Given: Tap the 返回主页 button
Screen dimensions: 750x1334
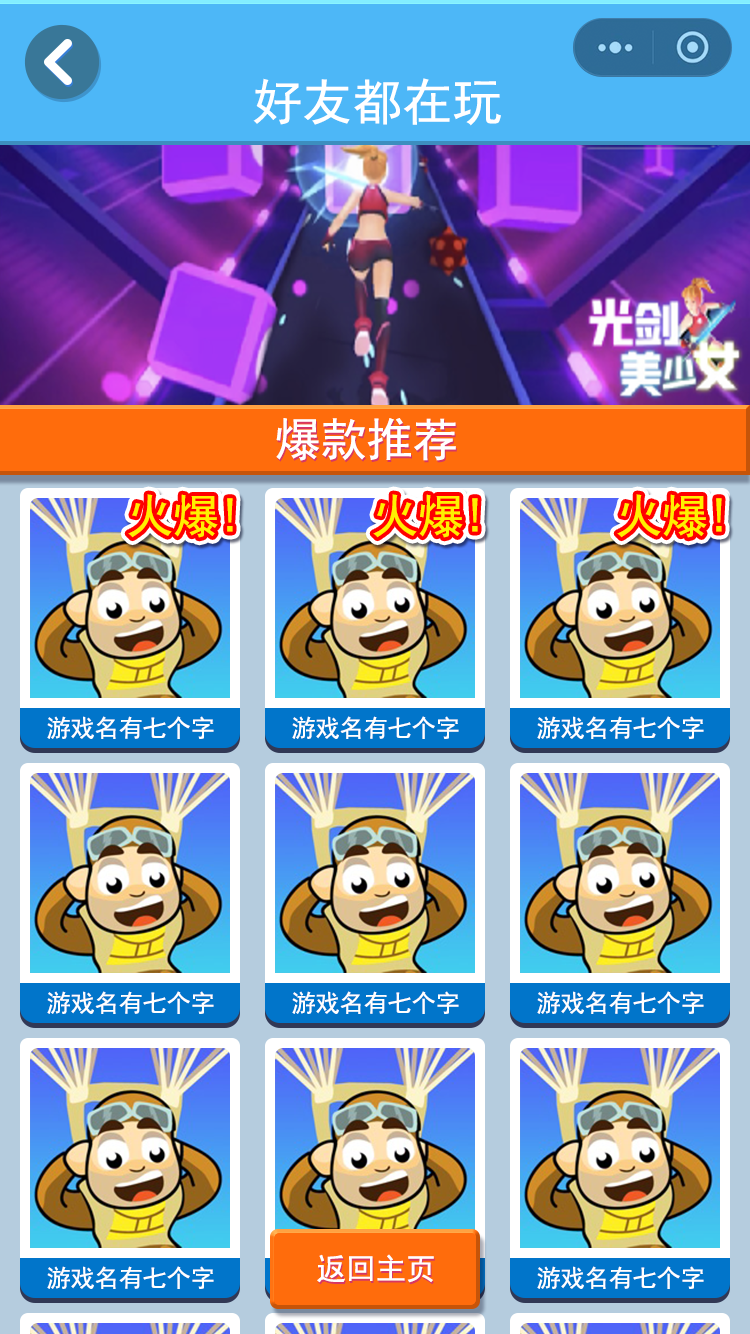Looking at the screenshot, I should [375, 1269].
